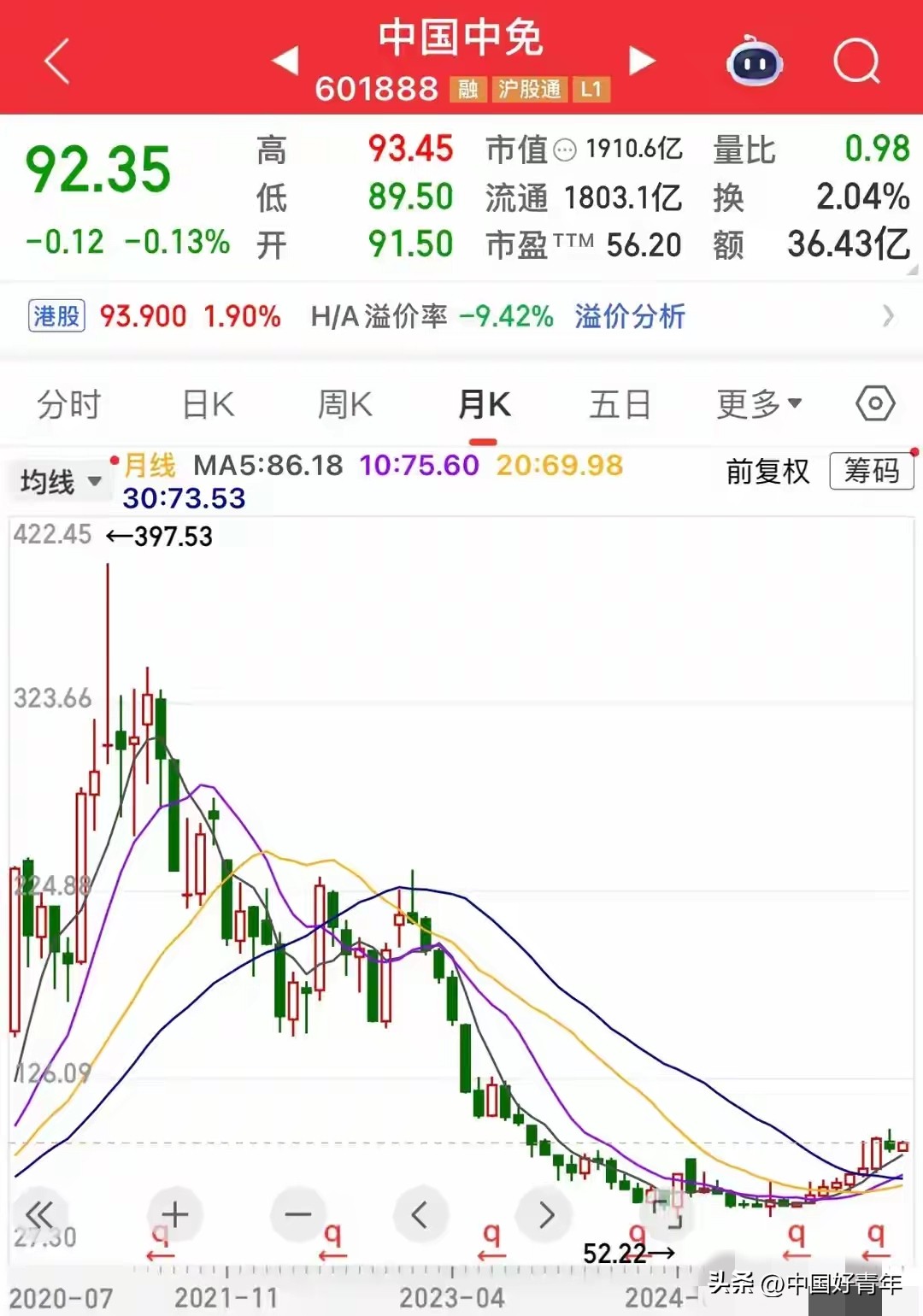Tap the back arrow to leave stock page
Image resolution: width=923 pixels, height=1316 pixels.
56,62
